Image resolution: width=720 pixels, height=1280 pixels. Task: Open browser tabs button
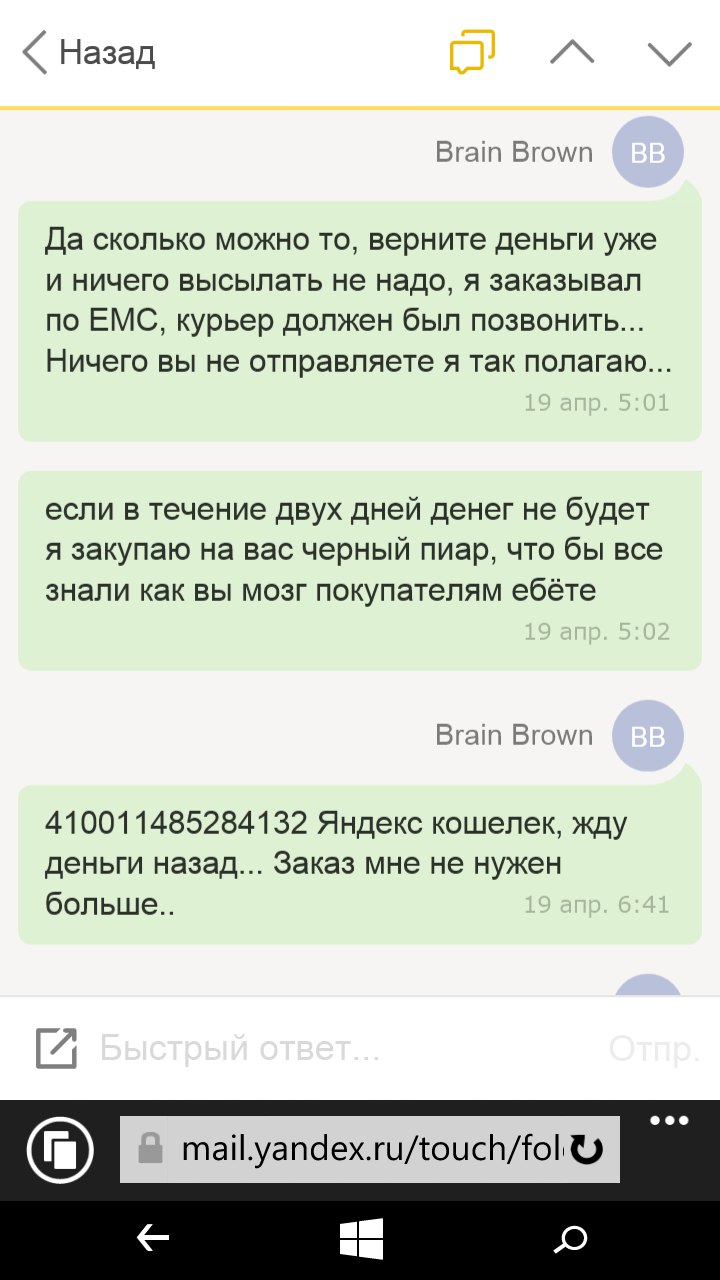click(61, 1149)
